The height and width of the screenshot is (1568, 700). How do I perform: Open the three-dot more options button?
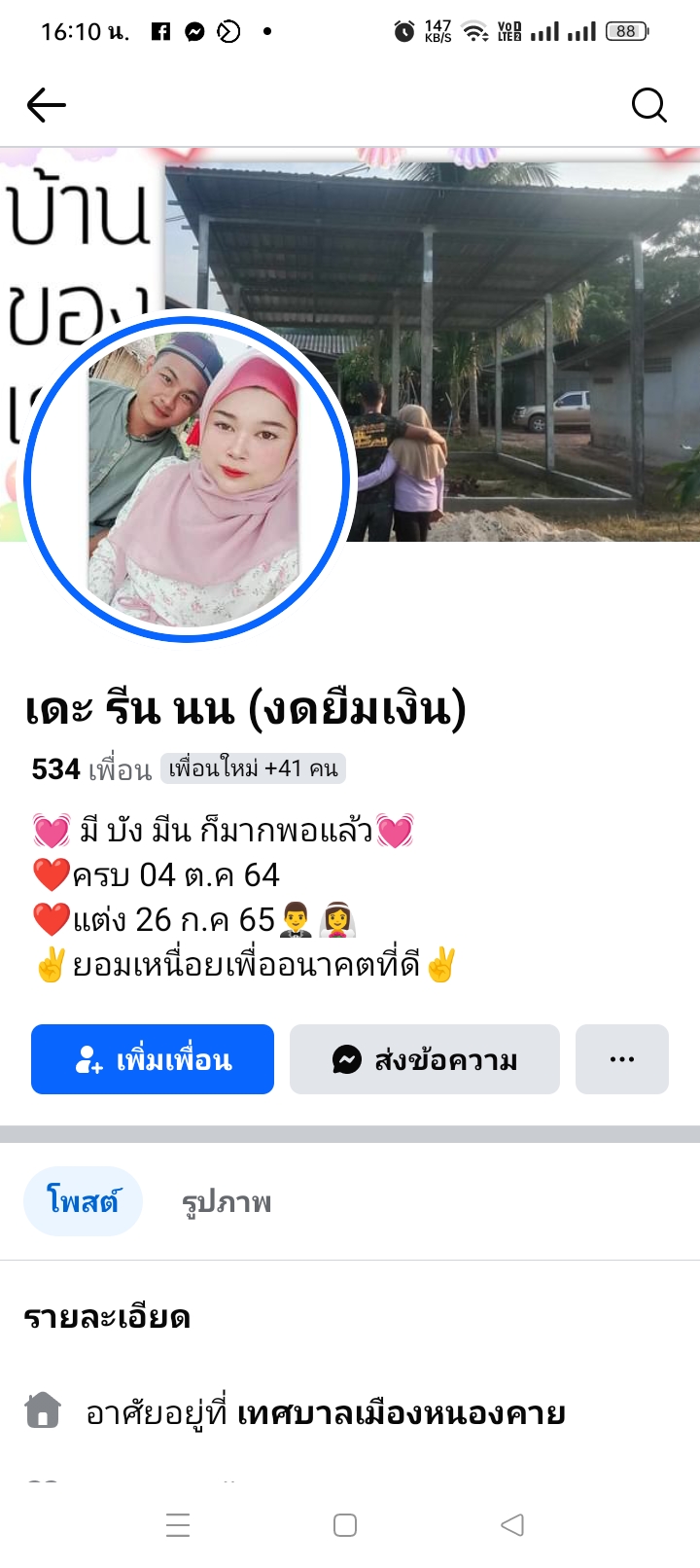tap(622, 1059)
